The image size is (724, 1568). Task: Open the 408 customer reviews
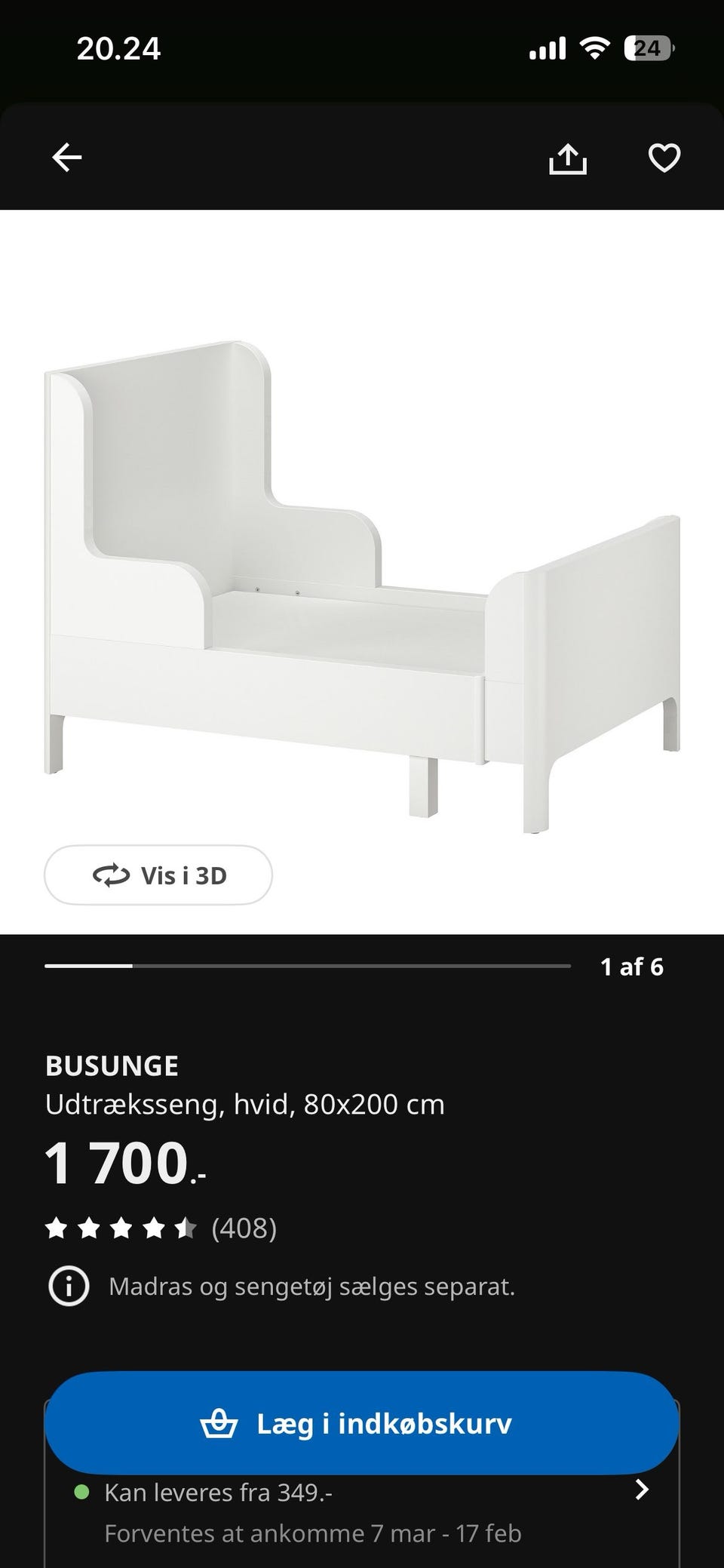244,1228
